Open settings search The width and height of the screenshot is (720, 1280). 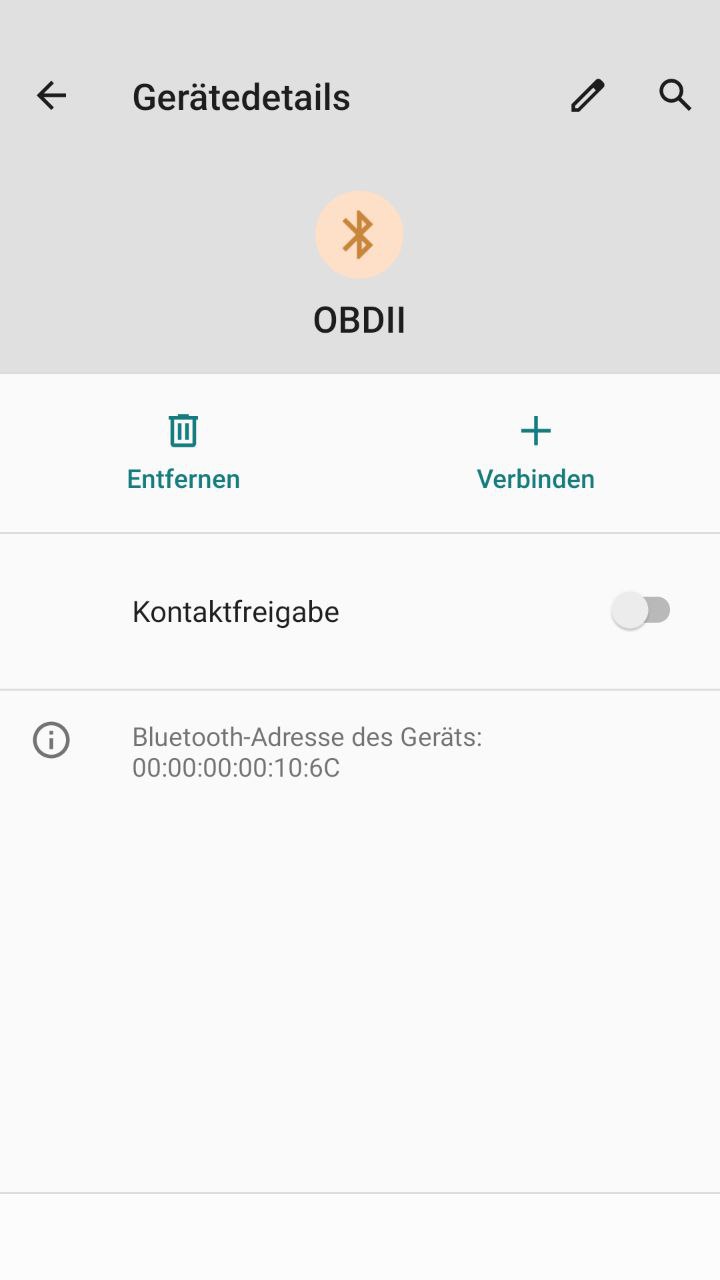click(675, 96)
